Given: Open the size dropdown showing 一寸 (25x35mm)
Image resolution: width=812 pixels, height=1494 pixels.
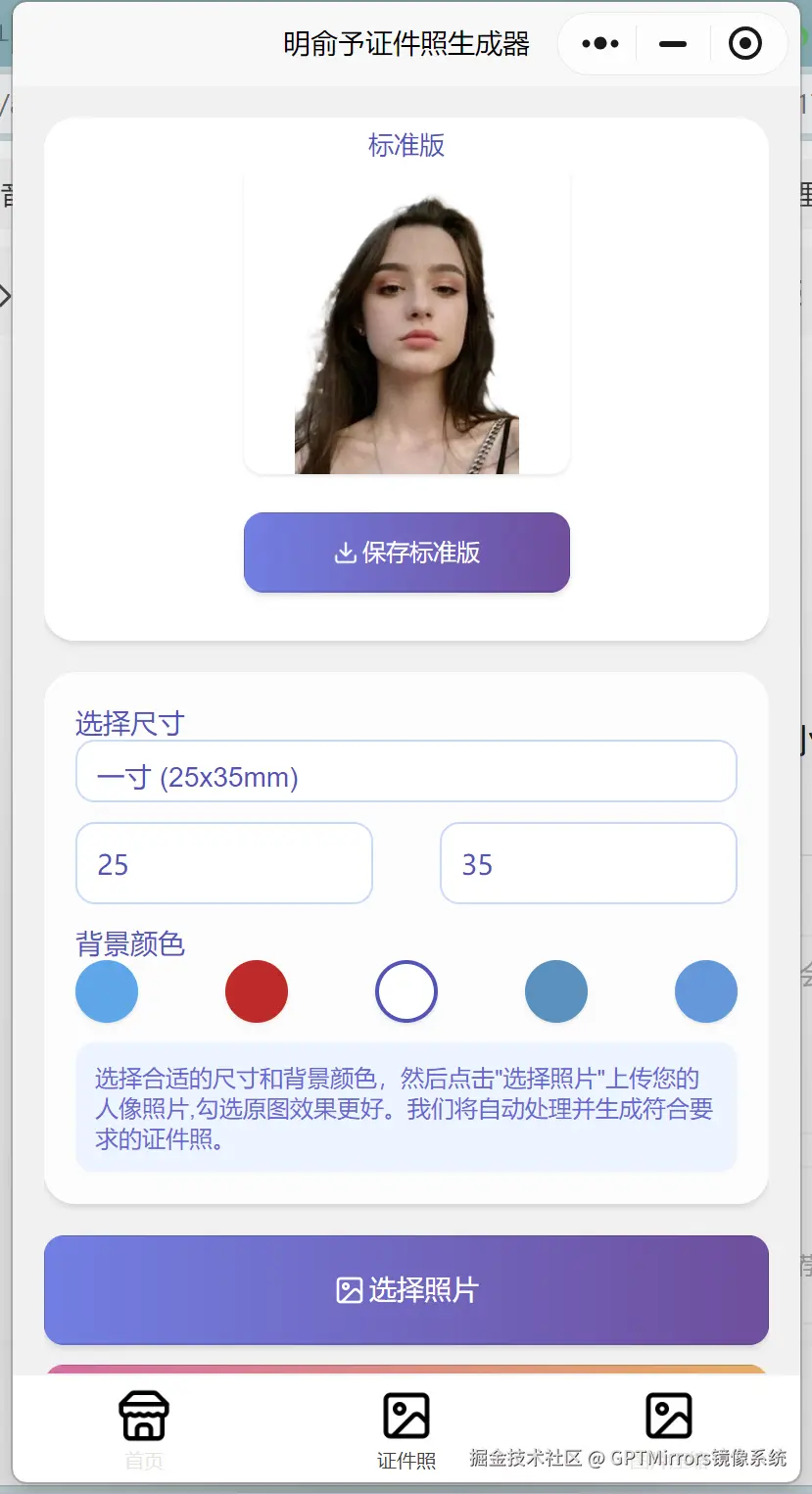Looking at the screenshot, I should click(x=406, y=771).
